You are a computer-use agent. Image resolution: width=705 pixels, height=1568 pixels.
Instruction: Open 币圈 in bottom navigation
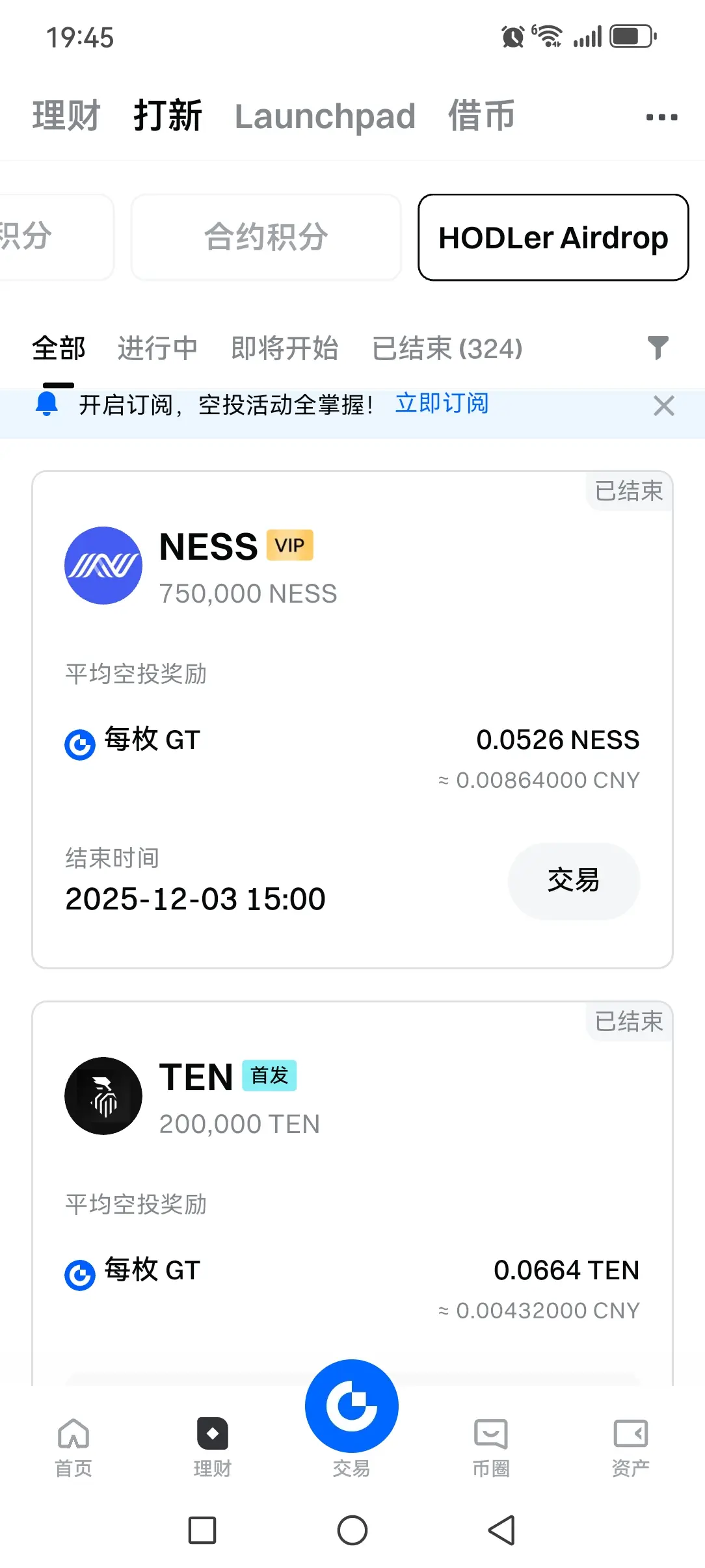pos(491,1447)
